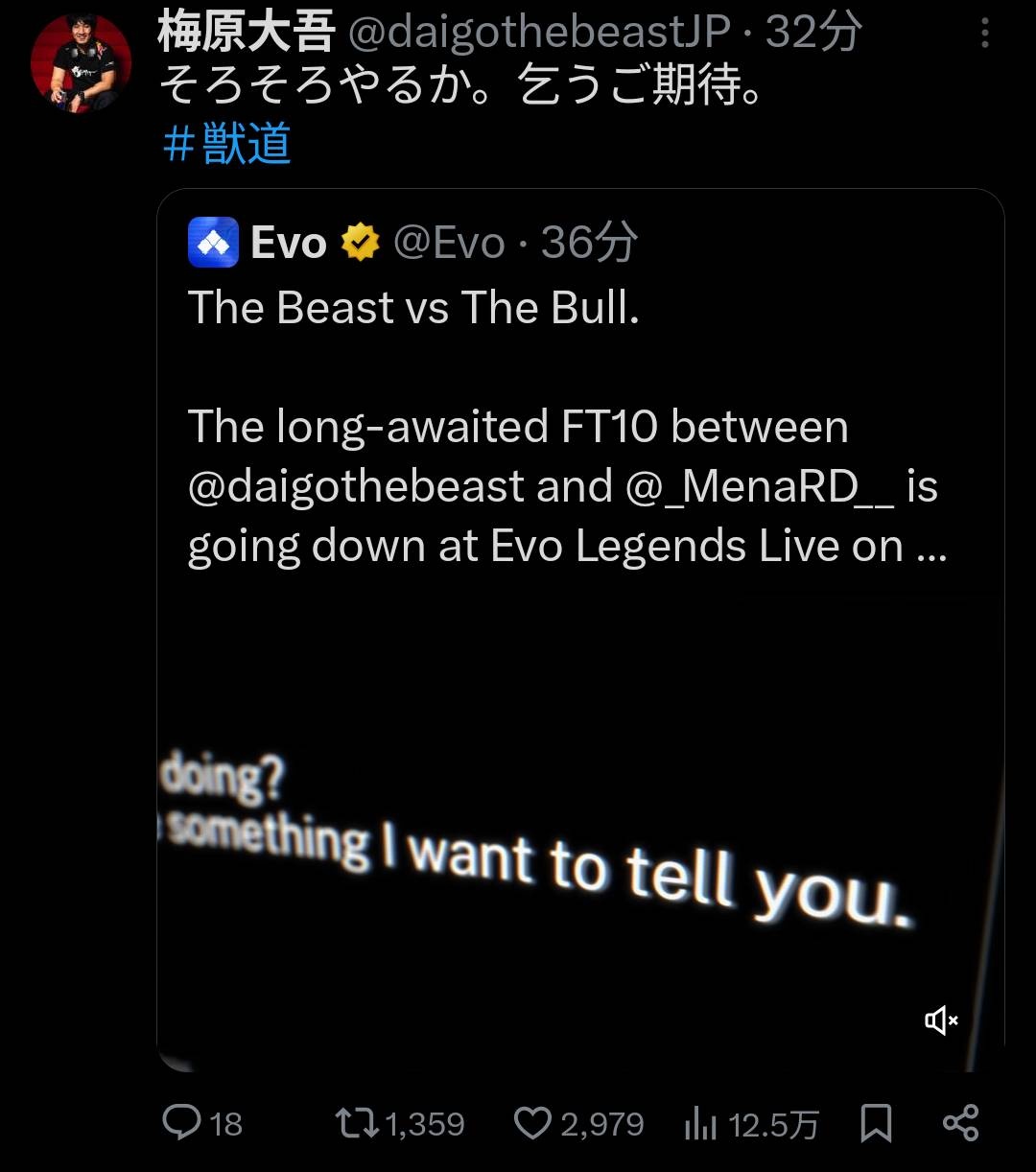Image resolution: width=1036 pixels, height=1172 pixels.
Task: Open 梅原大吾's profile picture
Action: tap(81, 61)
